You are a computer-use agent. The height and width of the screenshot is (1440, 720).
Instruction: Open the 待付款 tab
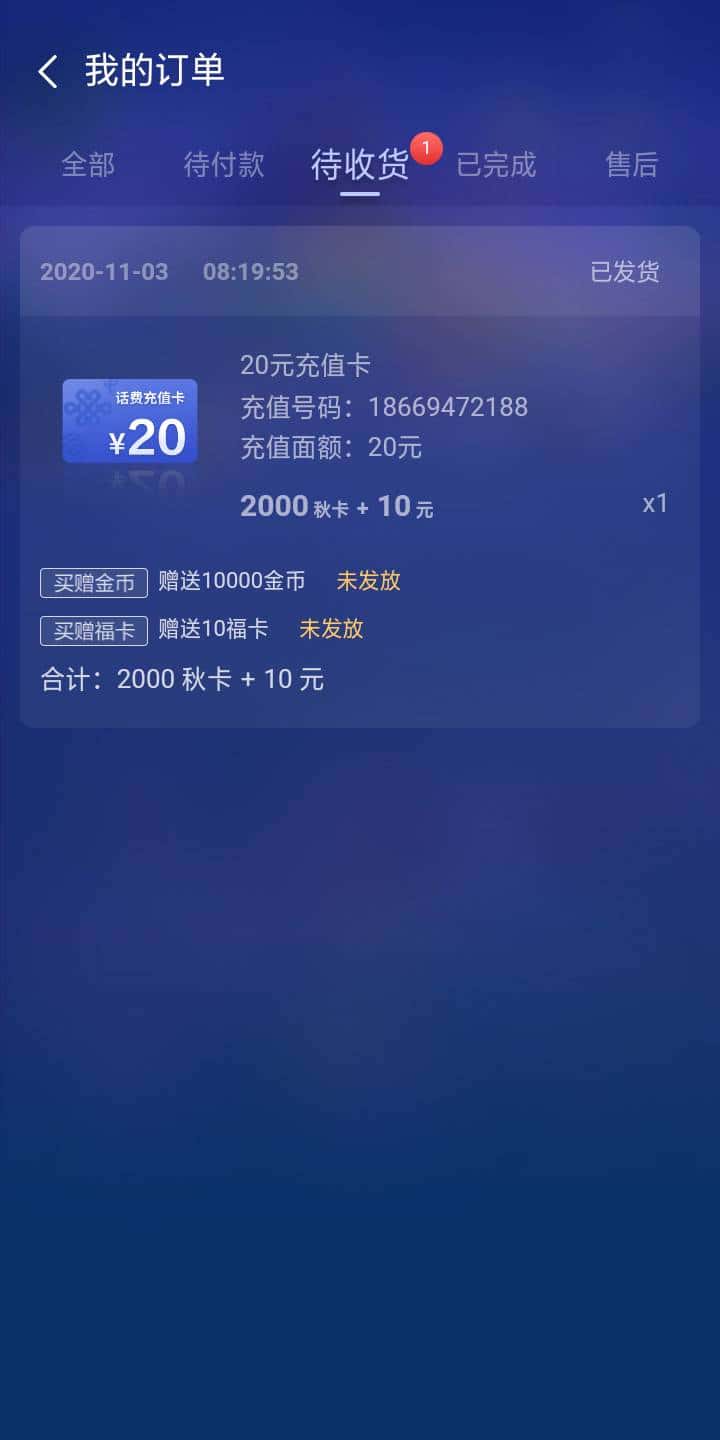click(222, 165)
